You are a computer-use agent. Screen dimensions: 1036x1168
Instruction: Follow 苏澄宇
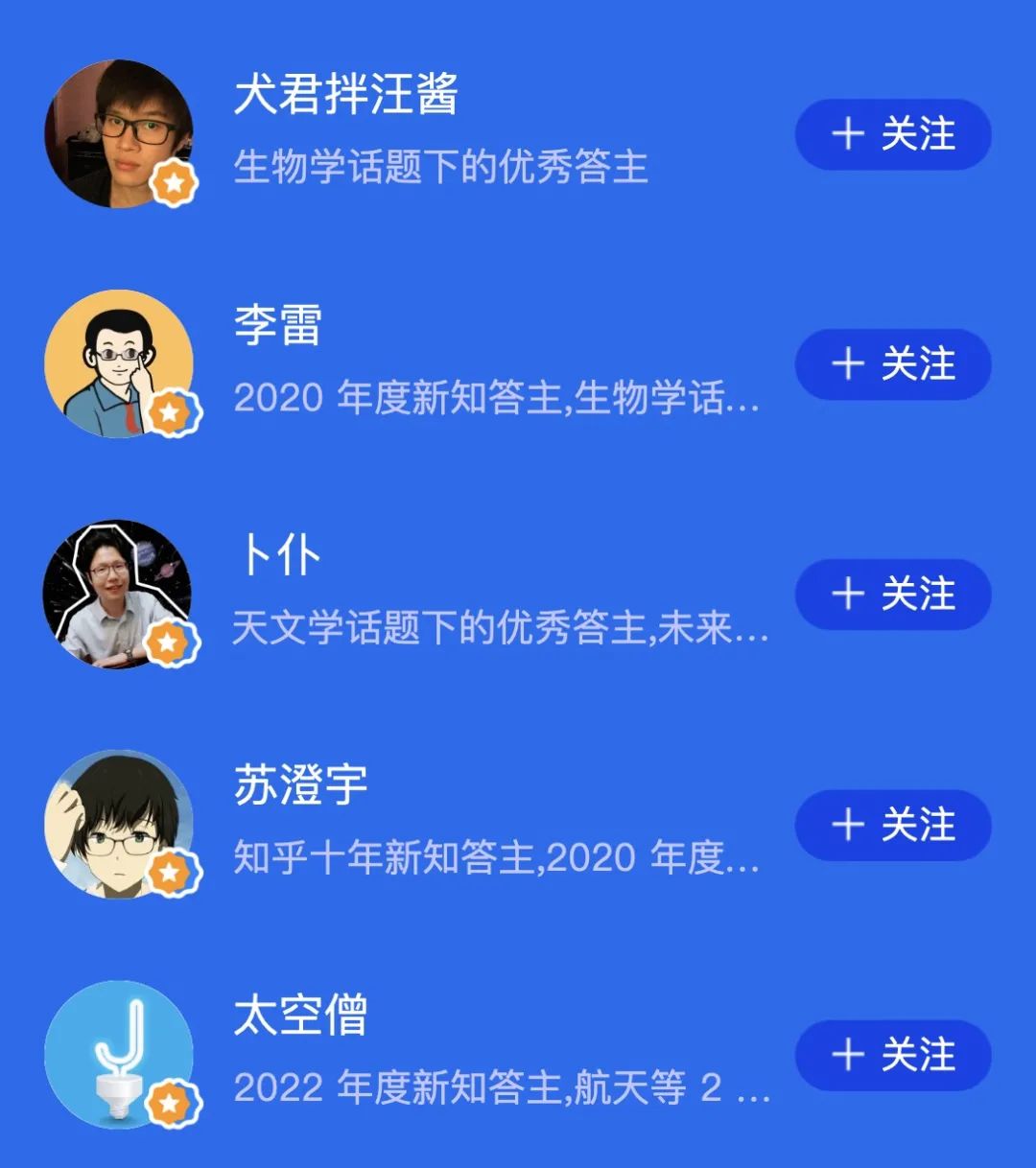coord(892,825)
